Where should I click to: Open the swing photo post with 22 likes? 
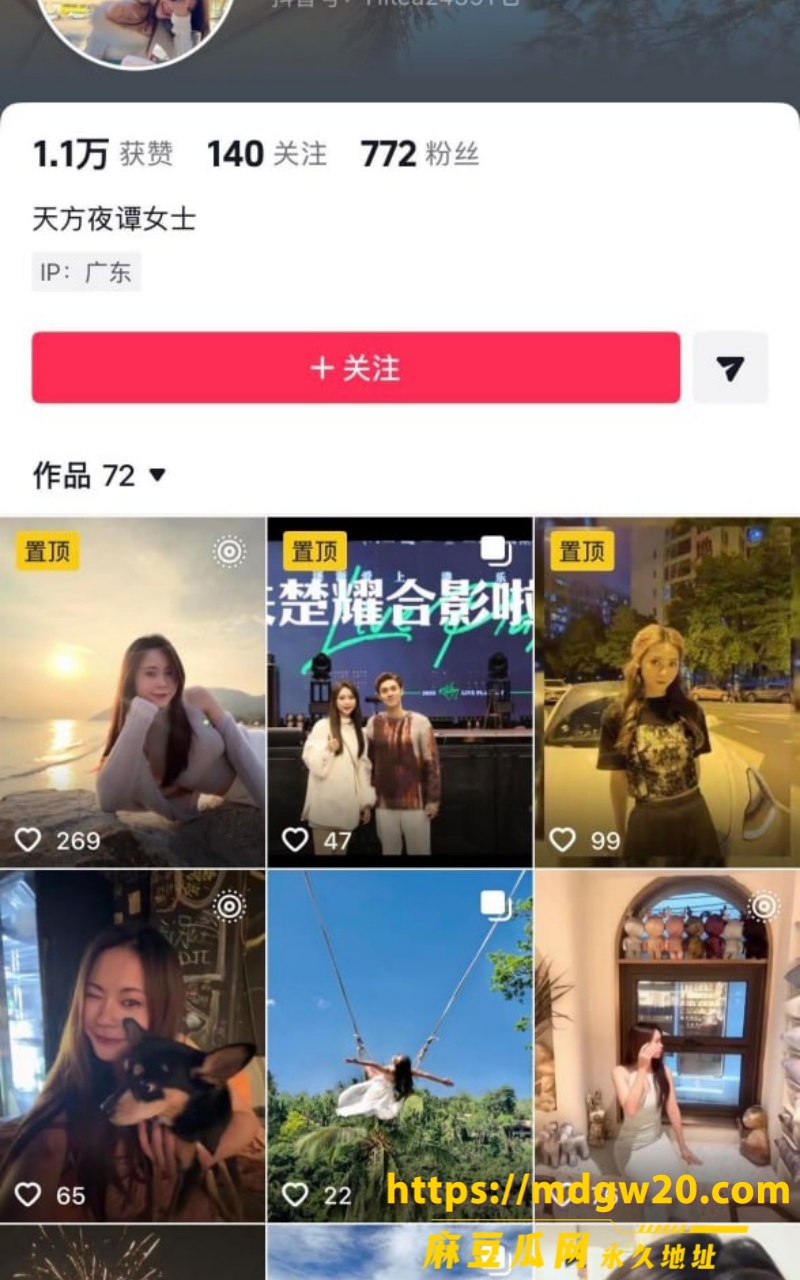click(x=400, y=1046)
